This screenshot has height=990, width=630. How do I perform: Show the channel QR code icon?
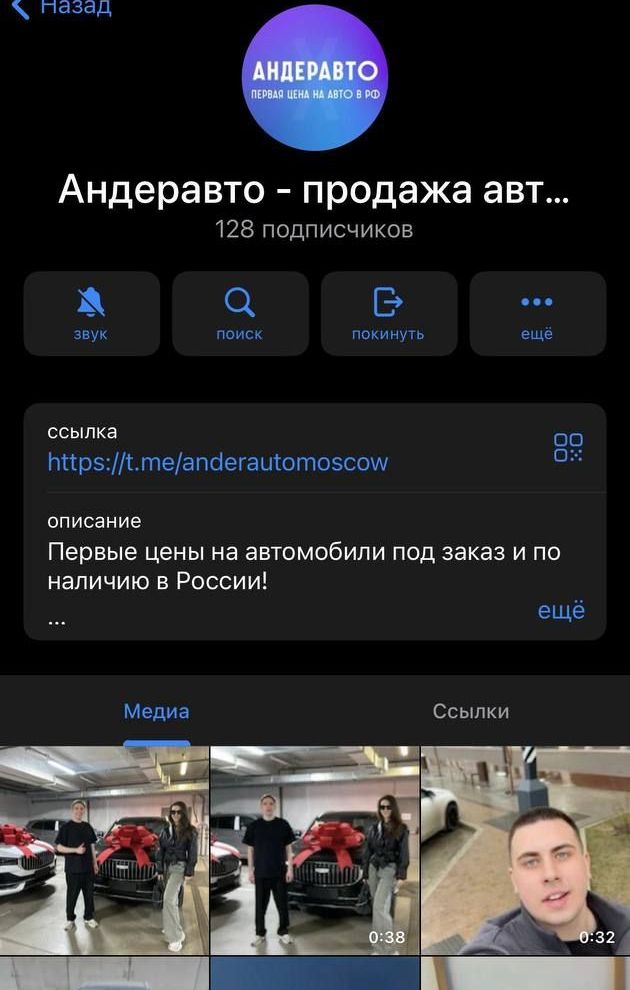tap(568, 448)
